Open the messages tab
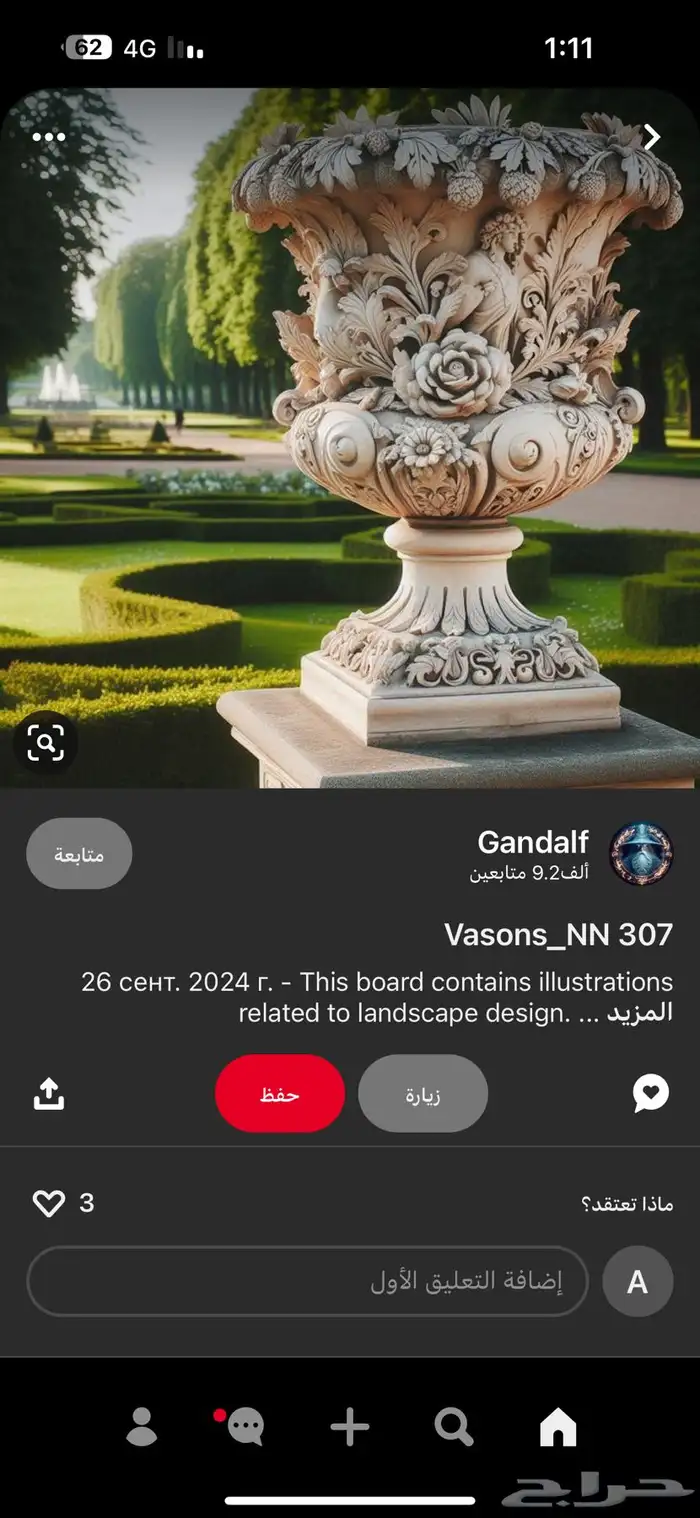Image resolution: width=700 pixels, height=1518 pixels. 244,1427
